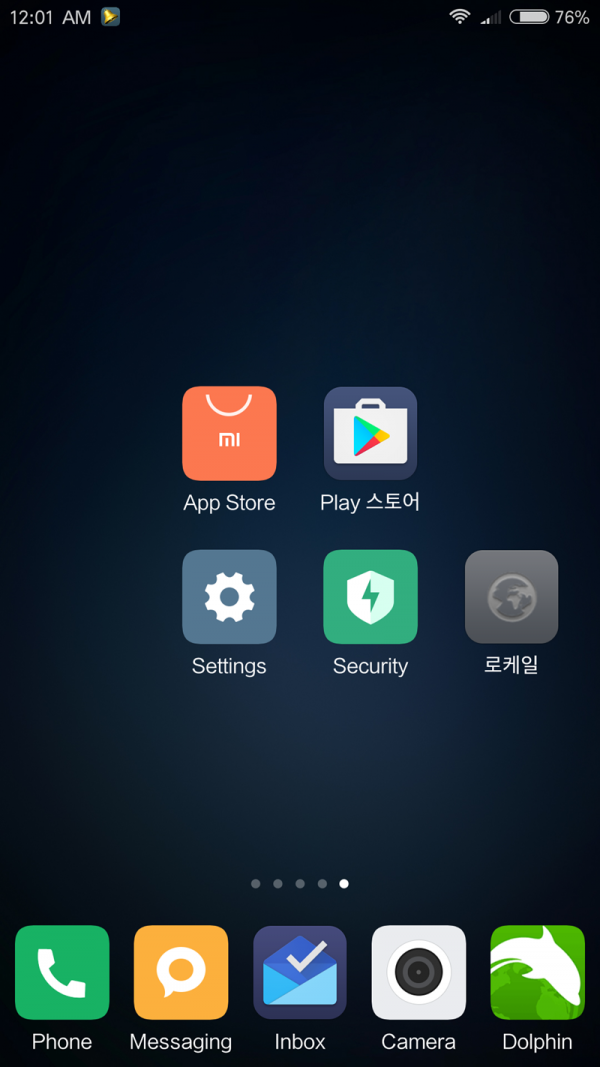Viewport: 600px width, 1067px height.
Task: Open the Mi App Store
Action: click(x=229, y=434)
